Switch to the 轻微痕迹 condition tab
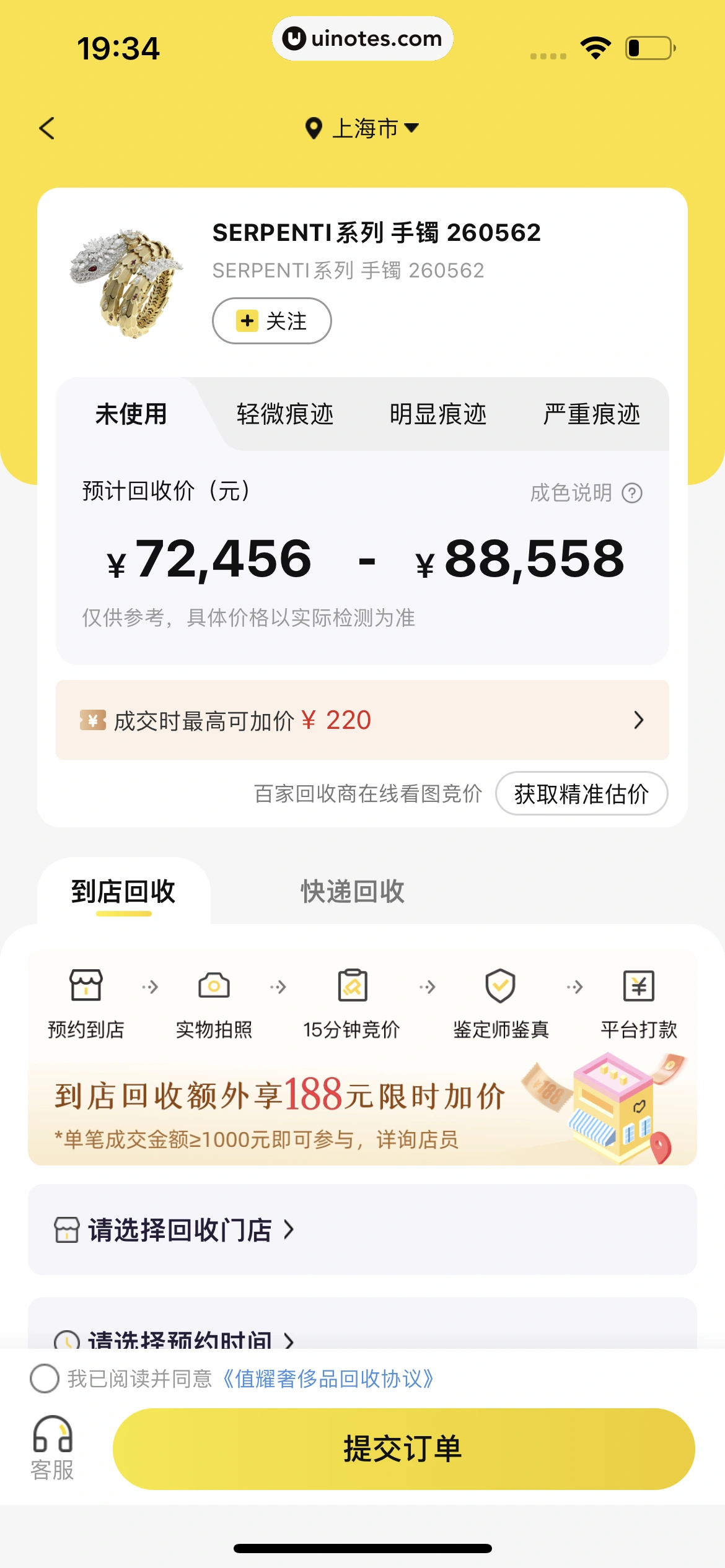This screenshot has height=1568, width=725. click(x=285, y=414)
